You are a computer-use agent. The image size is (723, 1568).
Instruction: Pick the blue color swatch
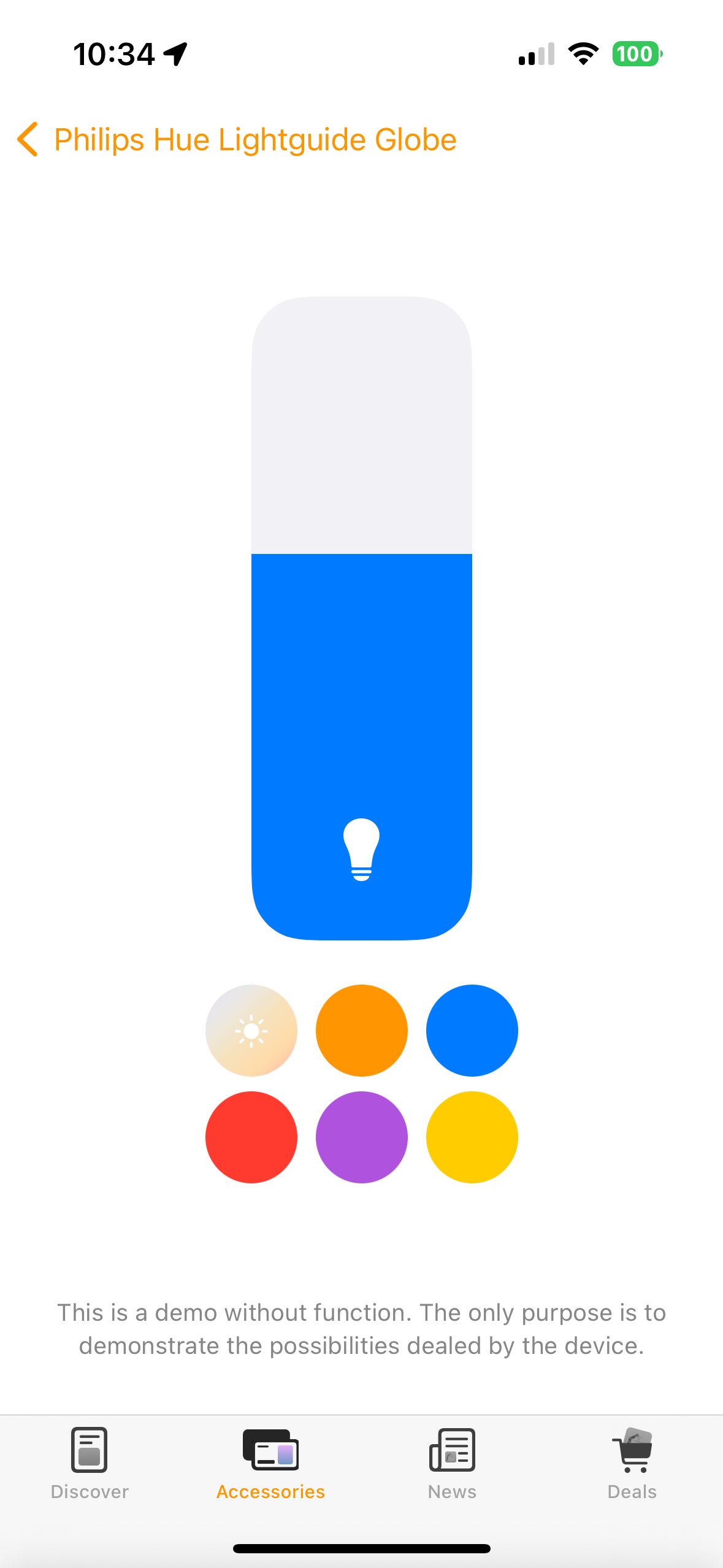click(472, 1031)
